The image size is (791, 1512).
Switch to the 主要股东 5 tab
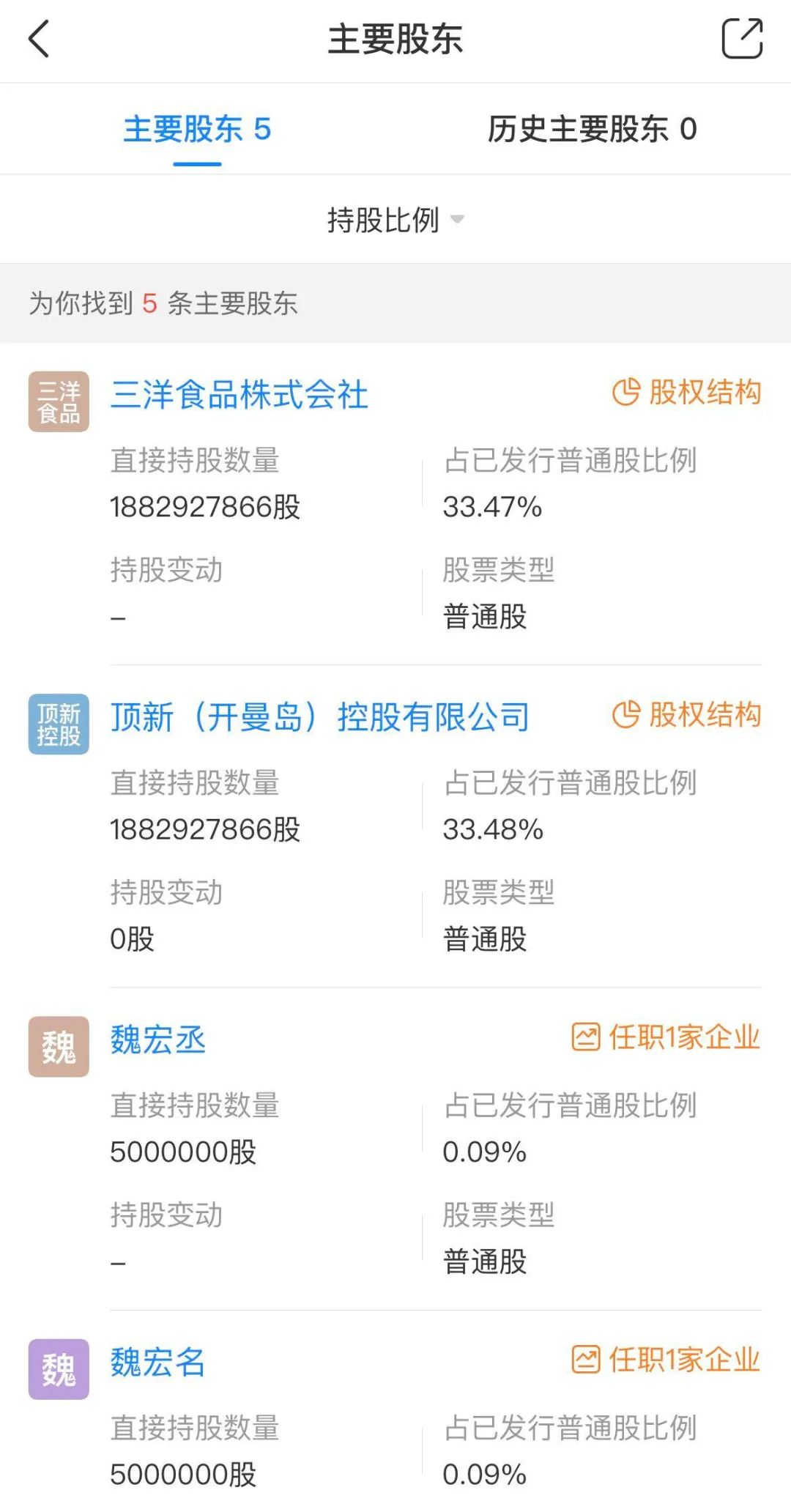pos(197,130)
